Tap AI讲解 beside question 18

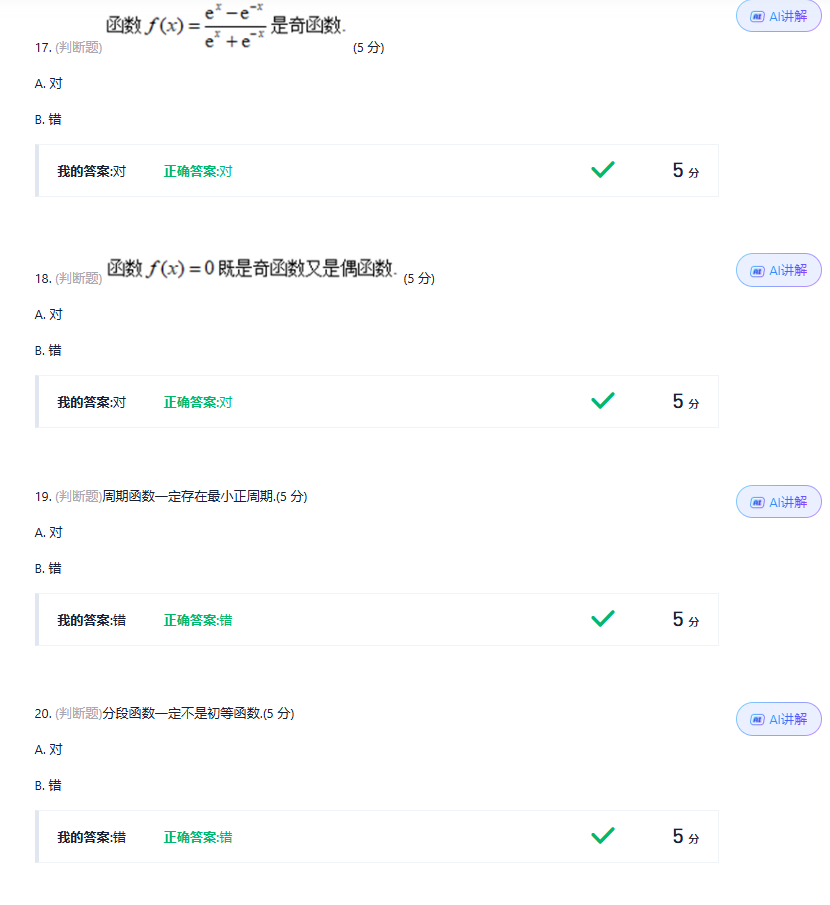[x=778, y=270]
